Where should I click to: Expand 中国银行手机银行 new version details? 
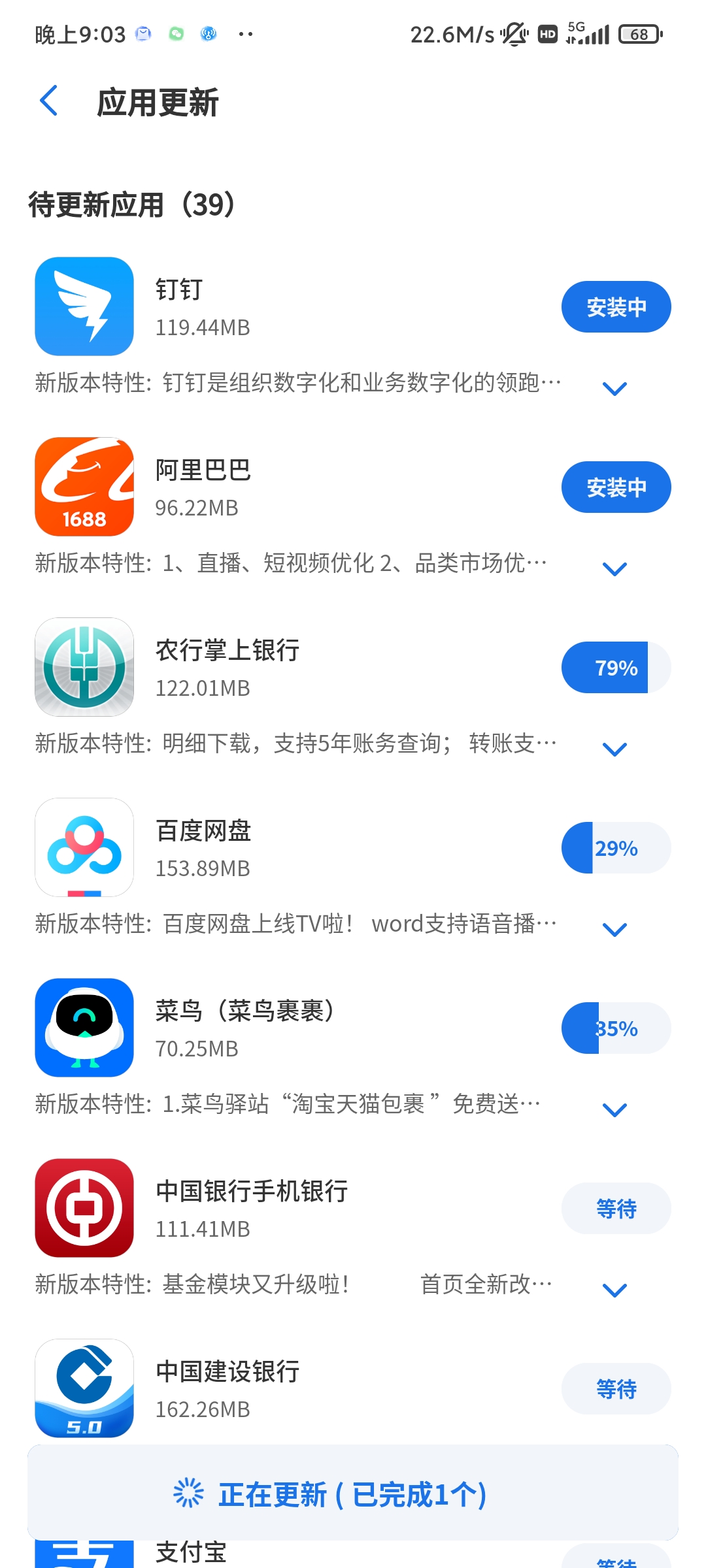click(x=614, y=1290)
